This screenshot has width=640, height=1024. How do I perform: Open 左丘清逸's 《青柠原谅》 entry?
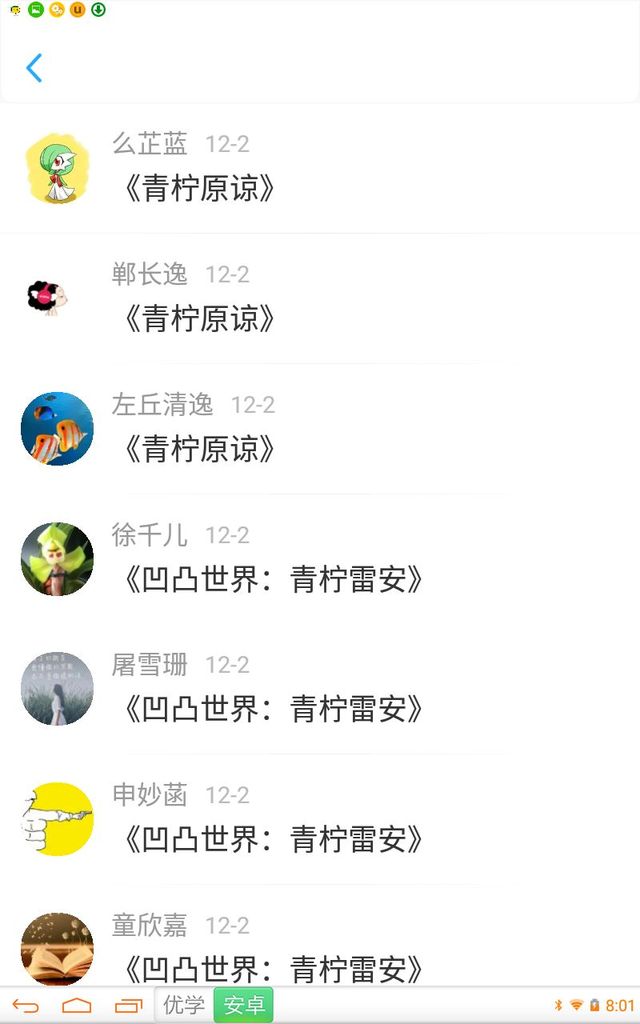(x=198, y=448)
